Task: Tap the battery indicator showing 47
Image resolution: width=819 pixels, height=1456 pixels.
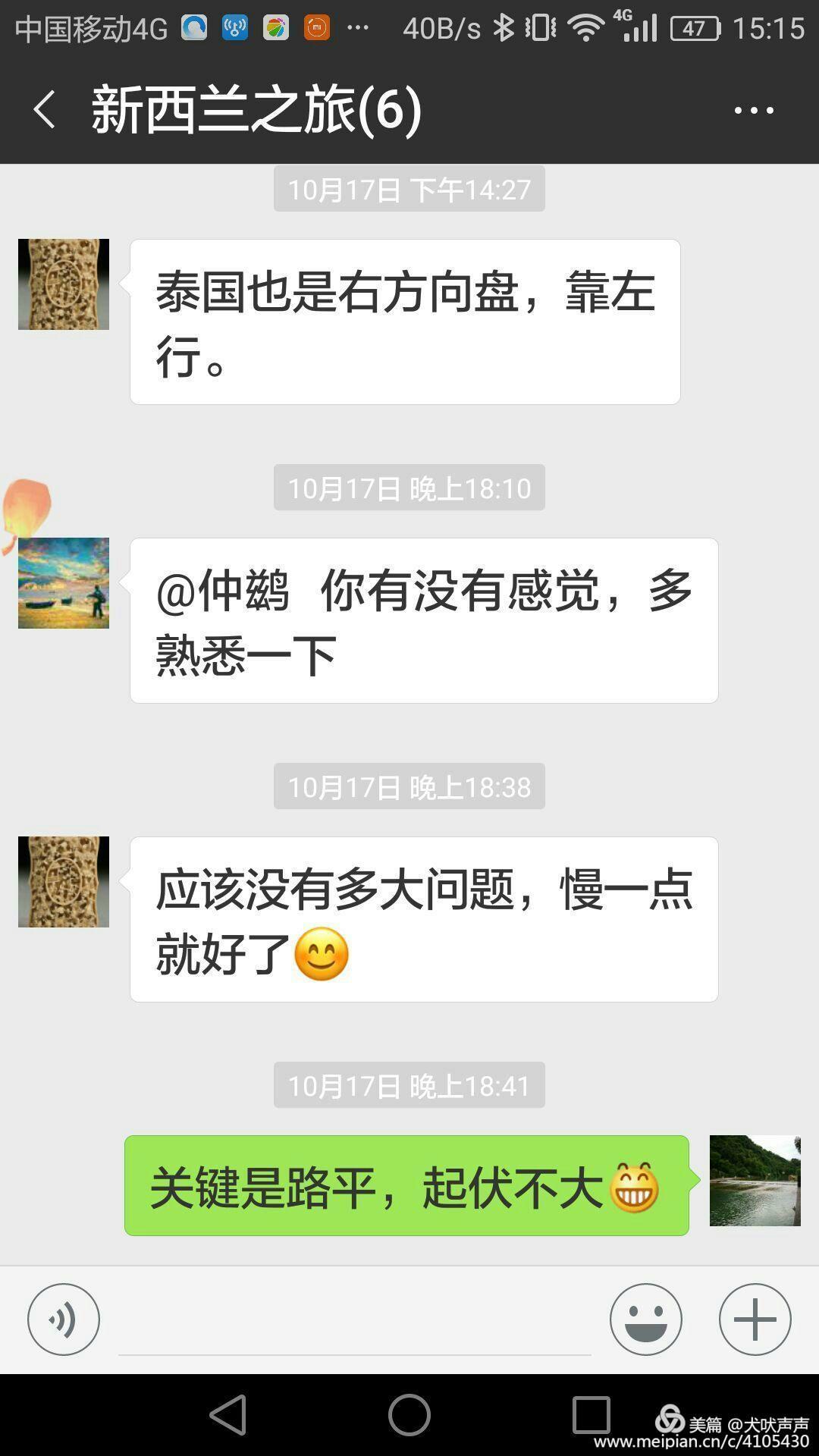Action: coord(694,25)
